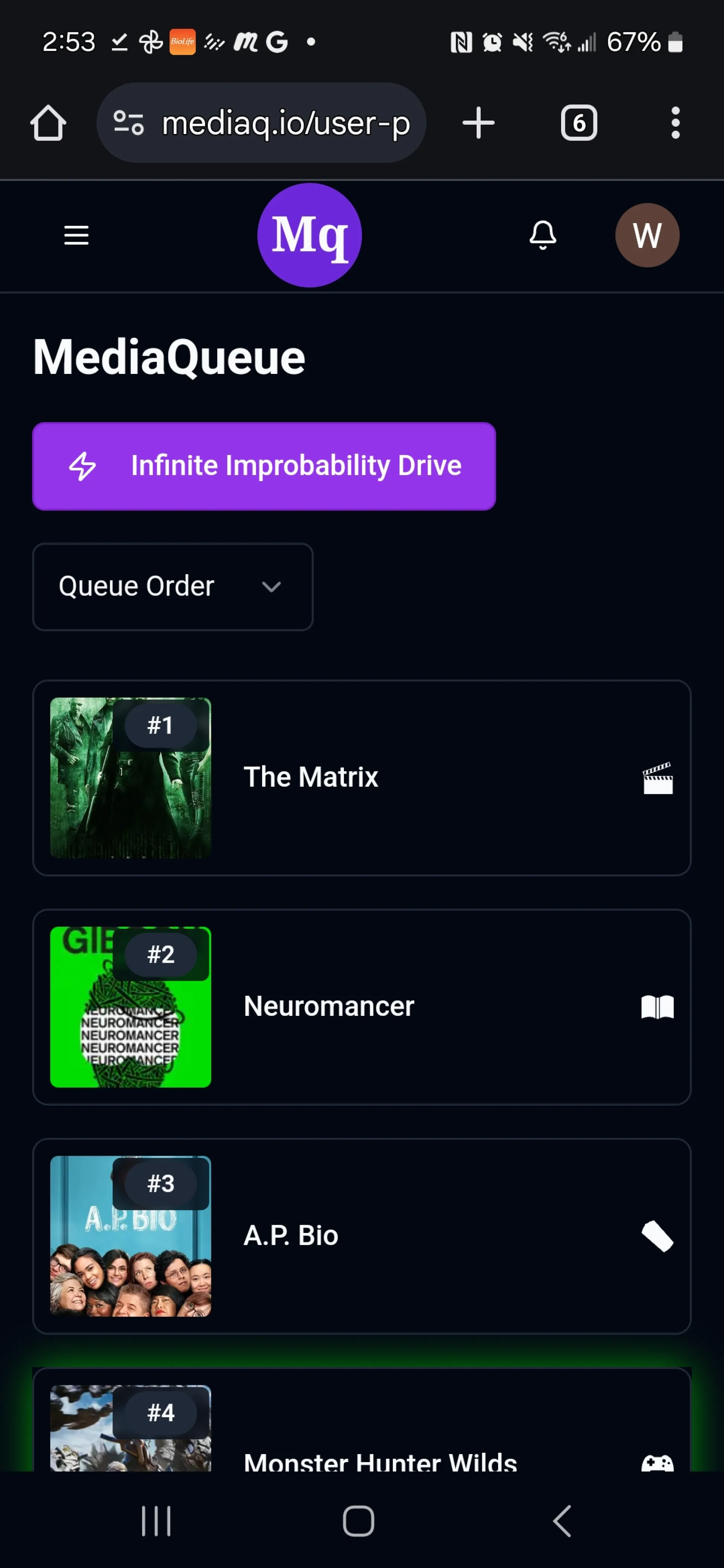This screenshot has width=724, height=1568.
Task: View the A.P. Bio queue card
Action: (x=361, y=1236)
